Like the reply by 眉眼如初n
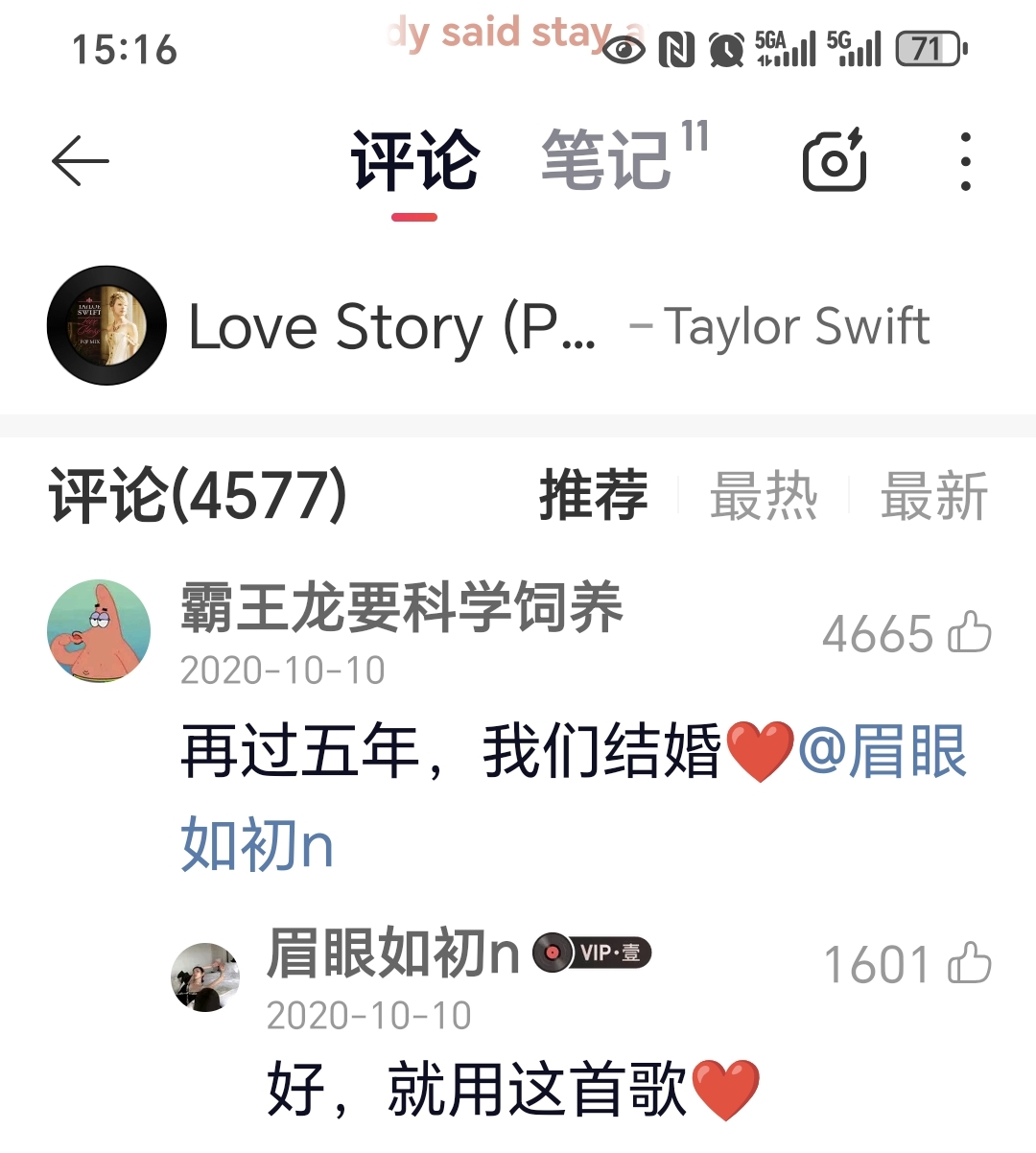The height and width of the screenshot is (1153, 1036). point(969,964)
